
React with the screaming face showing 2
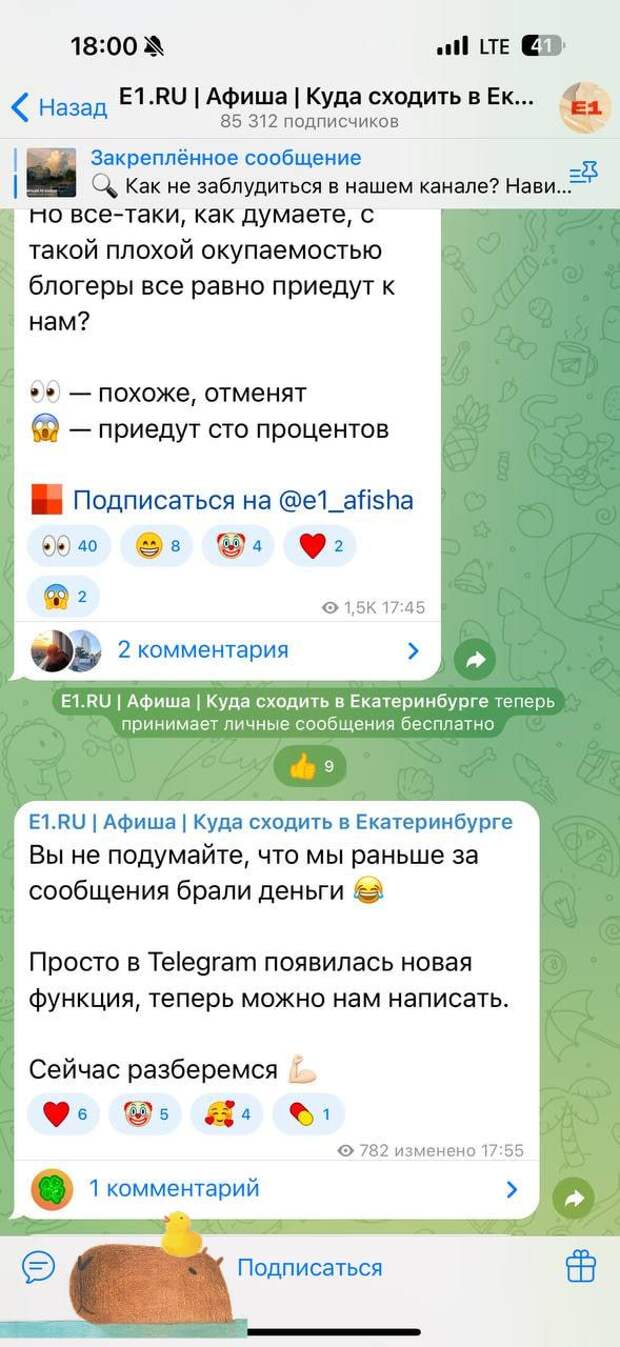click(64, 598)
